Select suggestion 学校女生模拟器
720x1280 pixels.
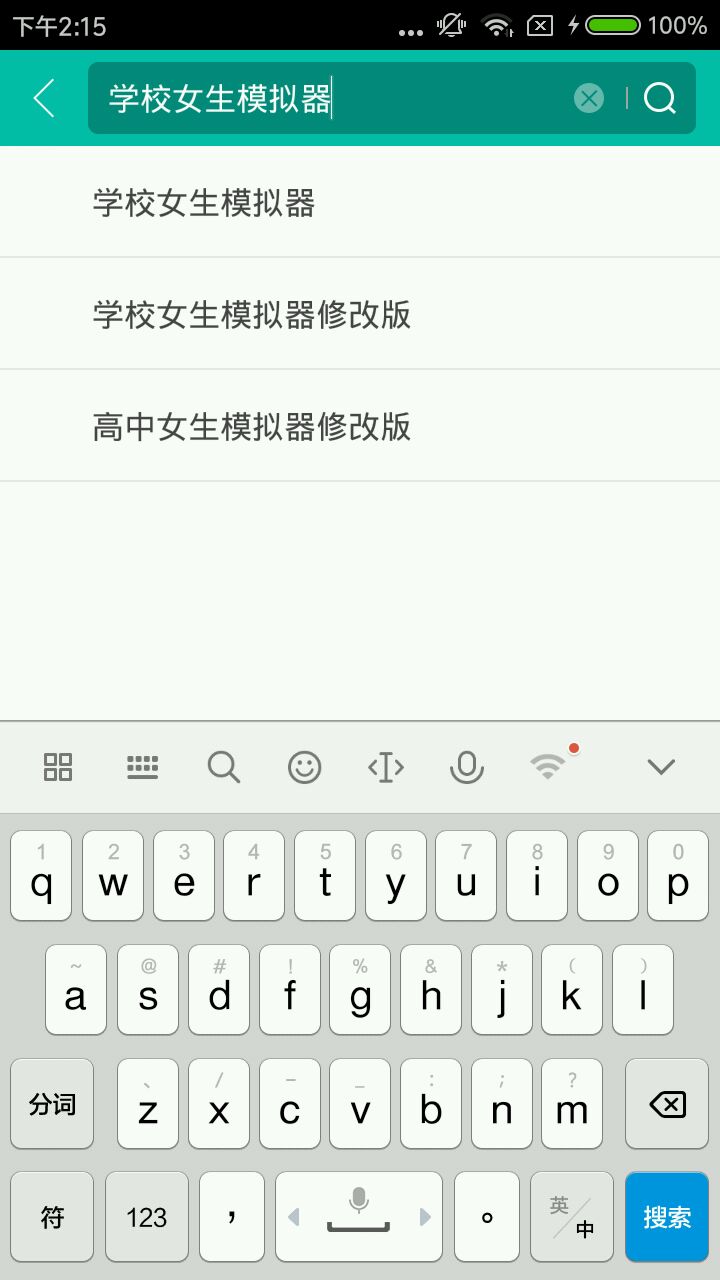point(204,203)
